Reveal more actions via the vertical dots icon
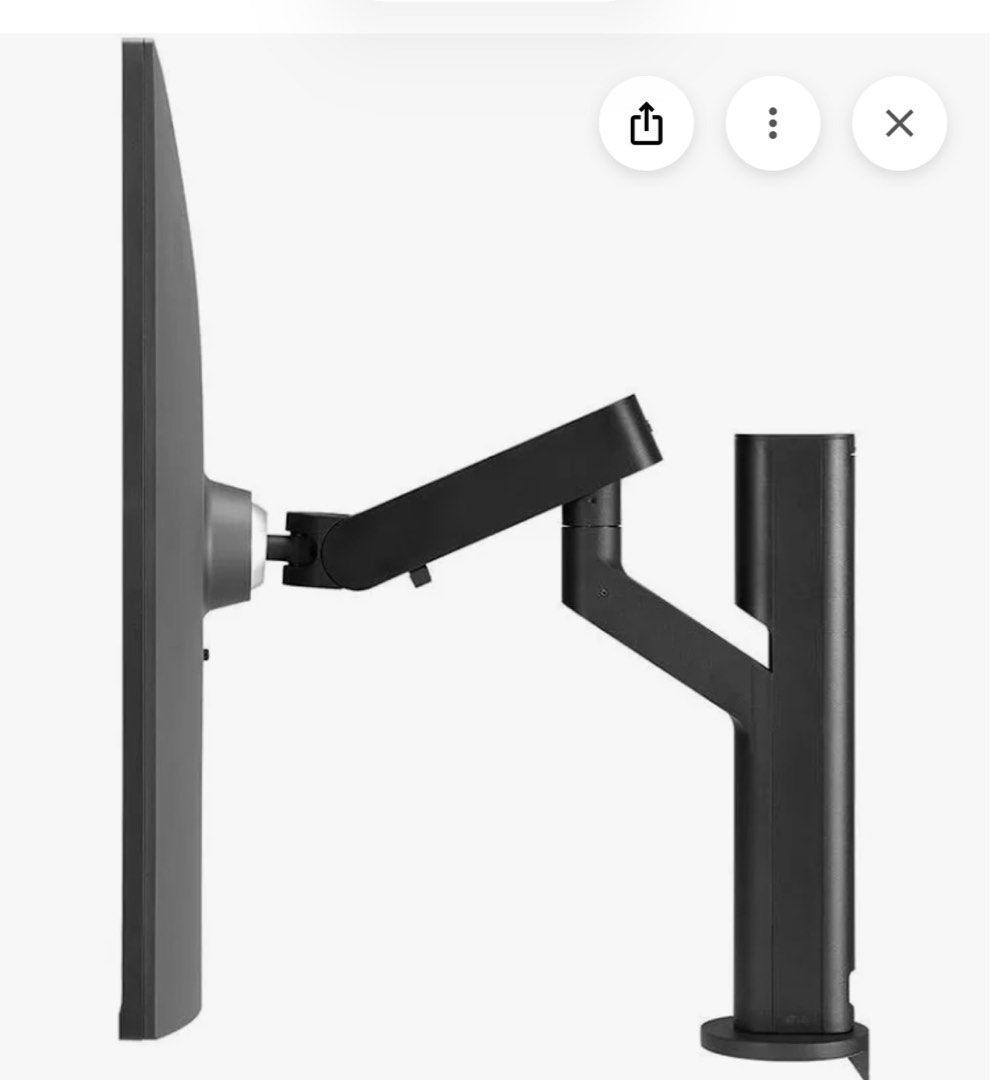 tap(771, 124)
